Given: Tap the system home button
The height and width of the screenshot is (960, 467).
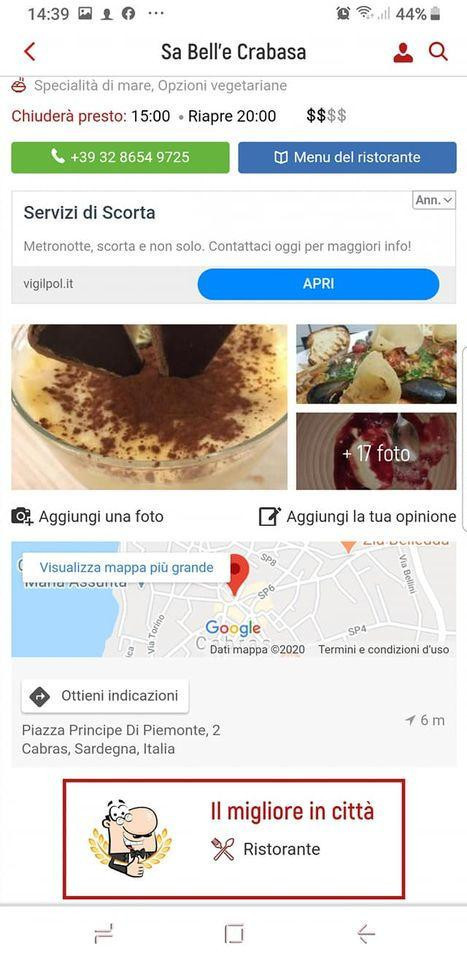Looking at the screenshot, I should pos(234,934).
